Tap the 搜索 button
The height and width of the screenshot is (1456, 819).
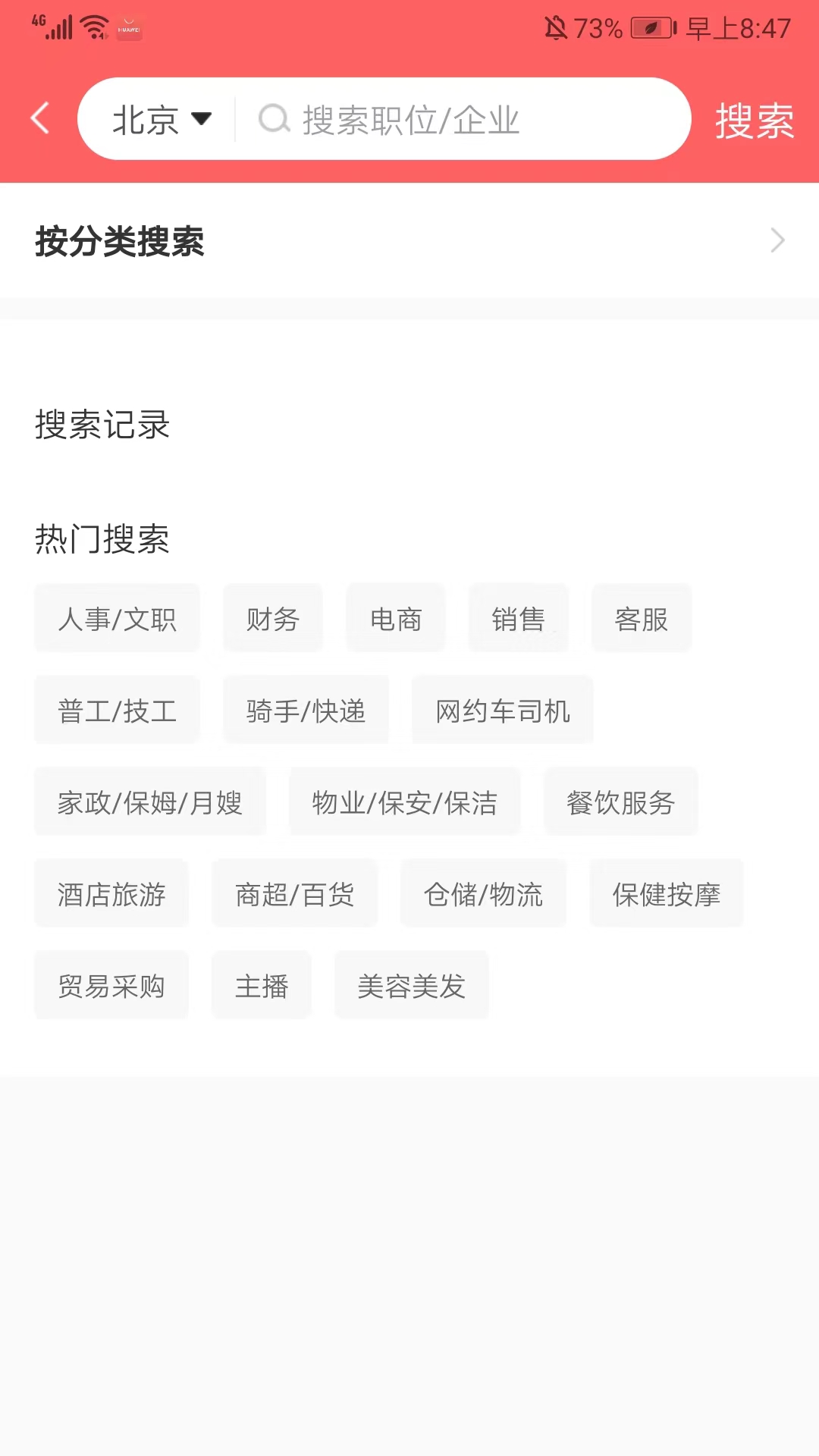click(x=754, y=120)
